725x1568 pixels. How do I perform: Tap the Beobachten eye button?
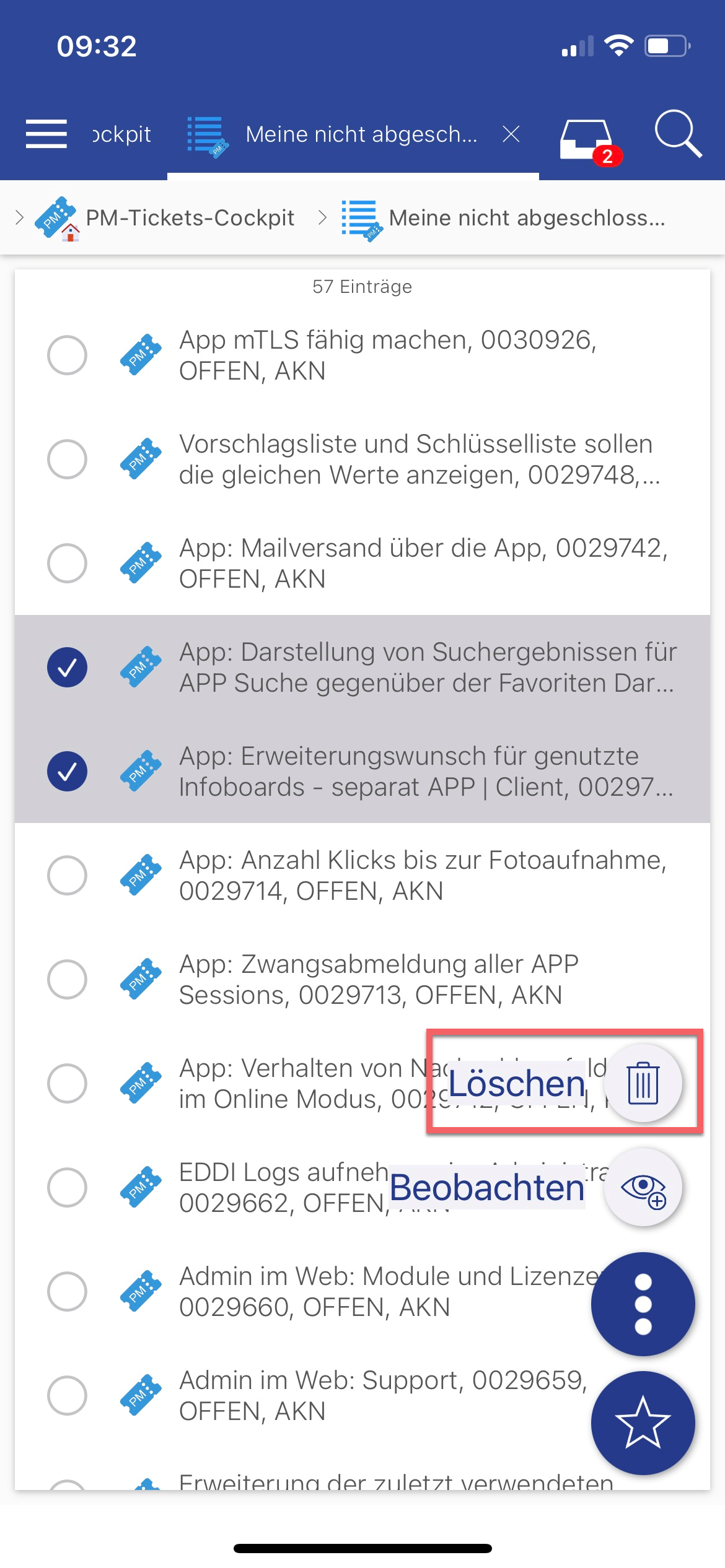click(643, 1187)
